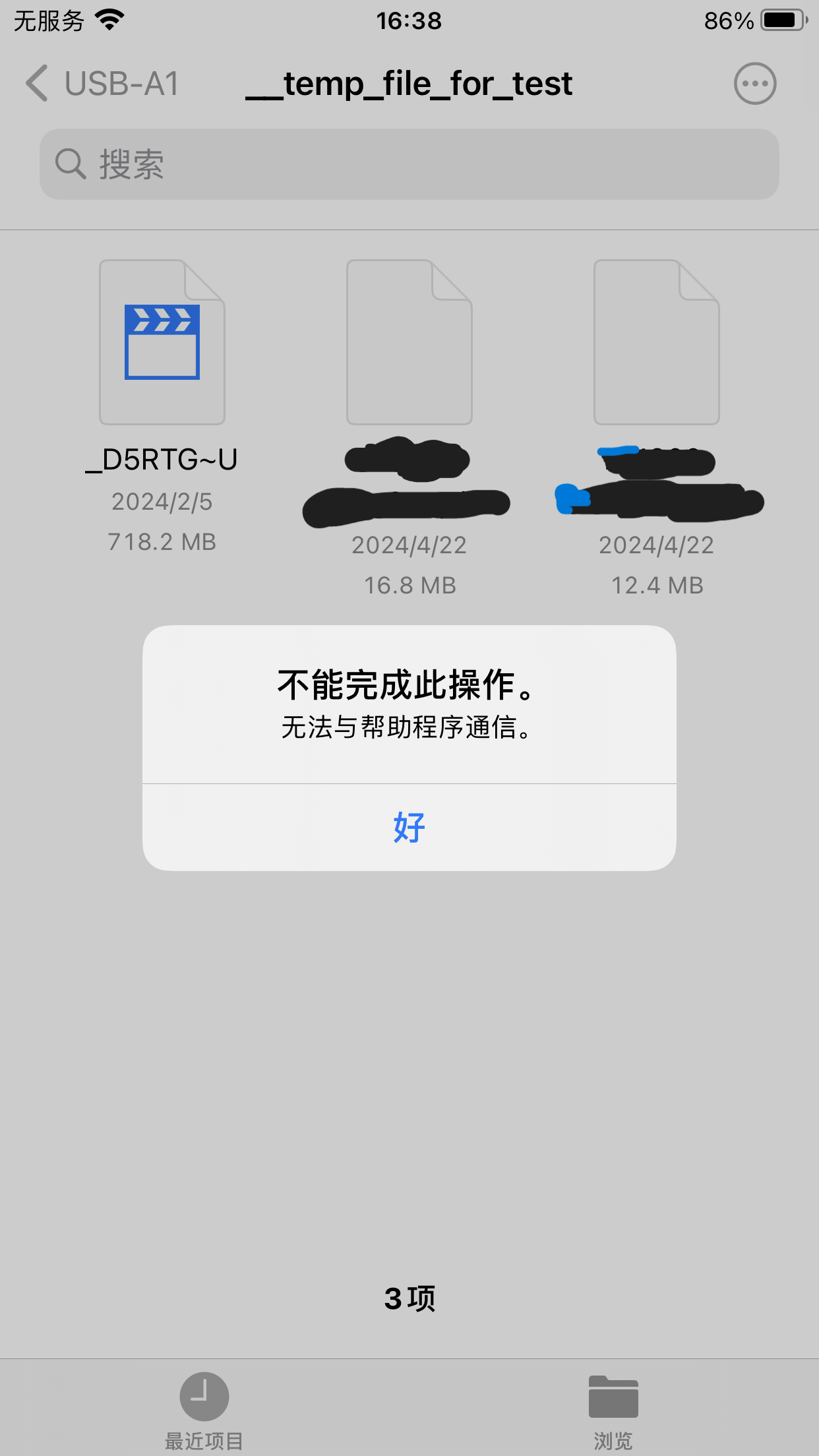This screenshot has width=819, height=1456.
Task: Open the 16.8 MB file
Action: 409,342
